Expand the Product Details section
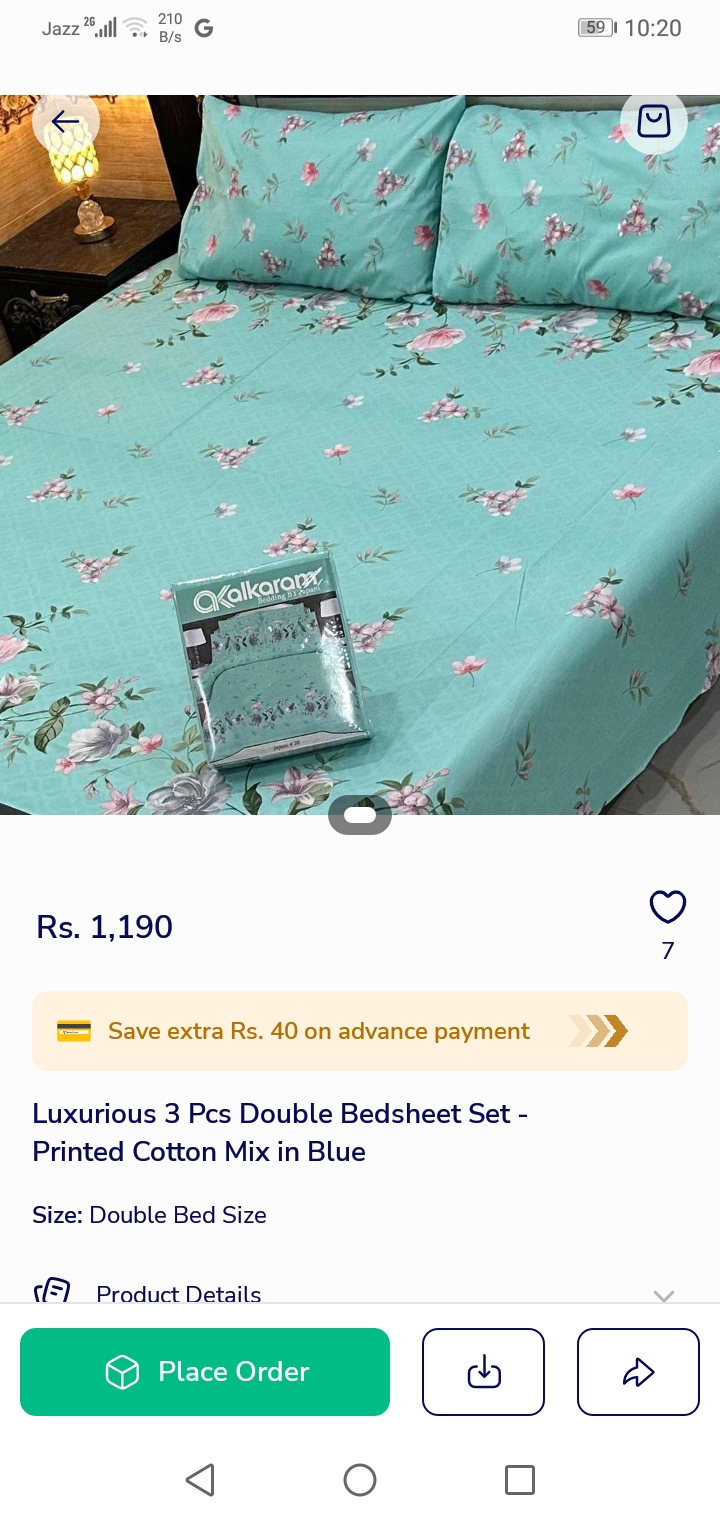 pyautogui.click(x=662, y=1294)
